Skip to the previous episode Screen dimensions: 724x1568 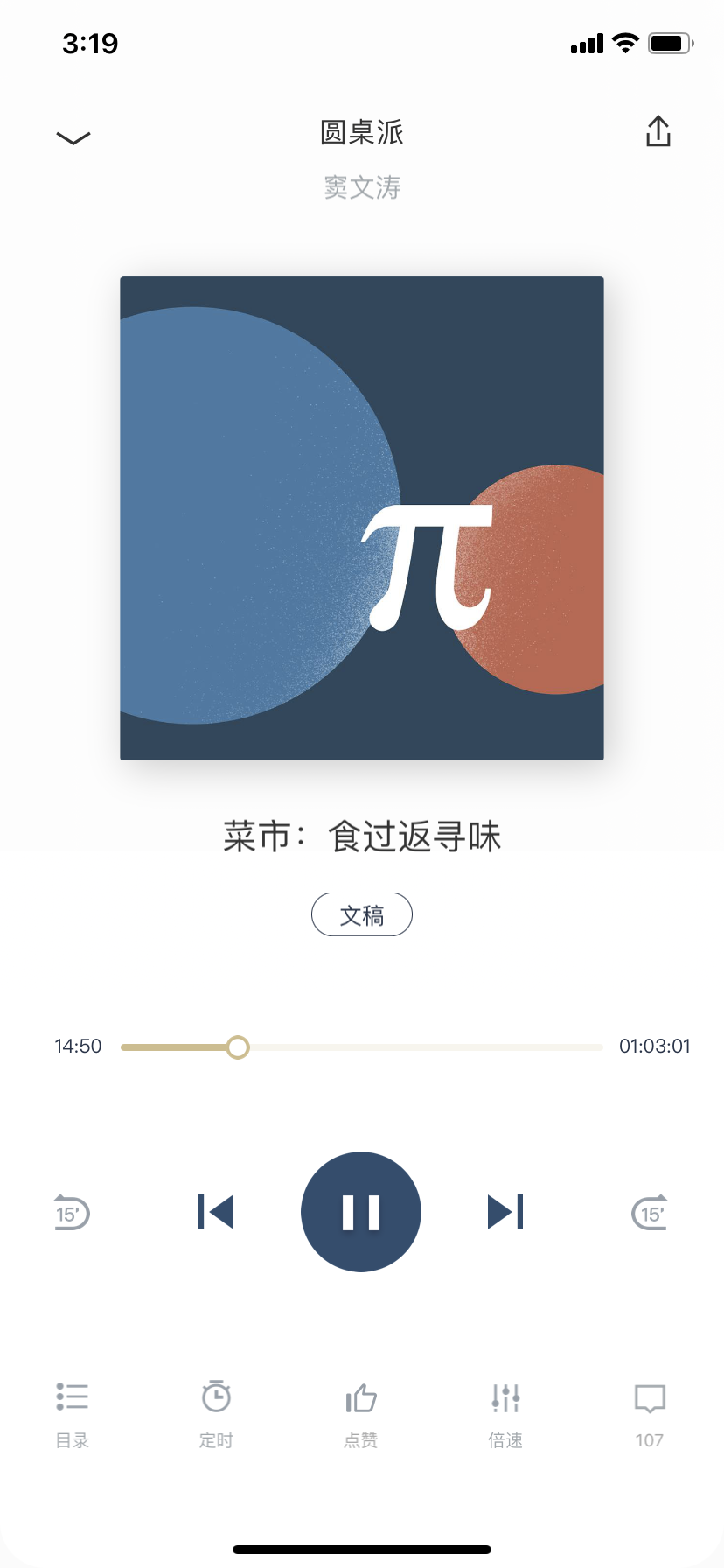pyautogui.click(x=216, y=1212)
